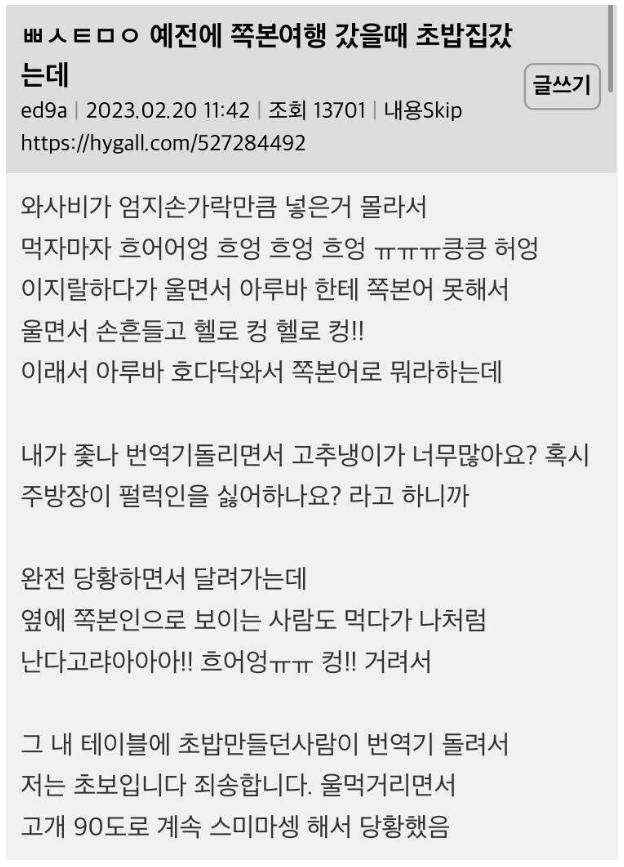Select the 내용Skip link

tap(423, 111)
